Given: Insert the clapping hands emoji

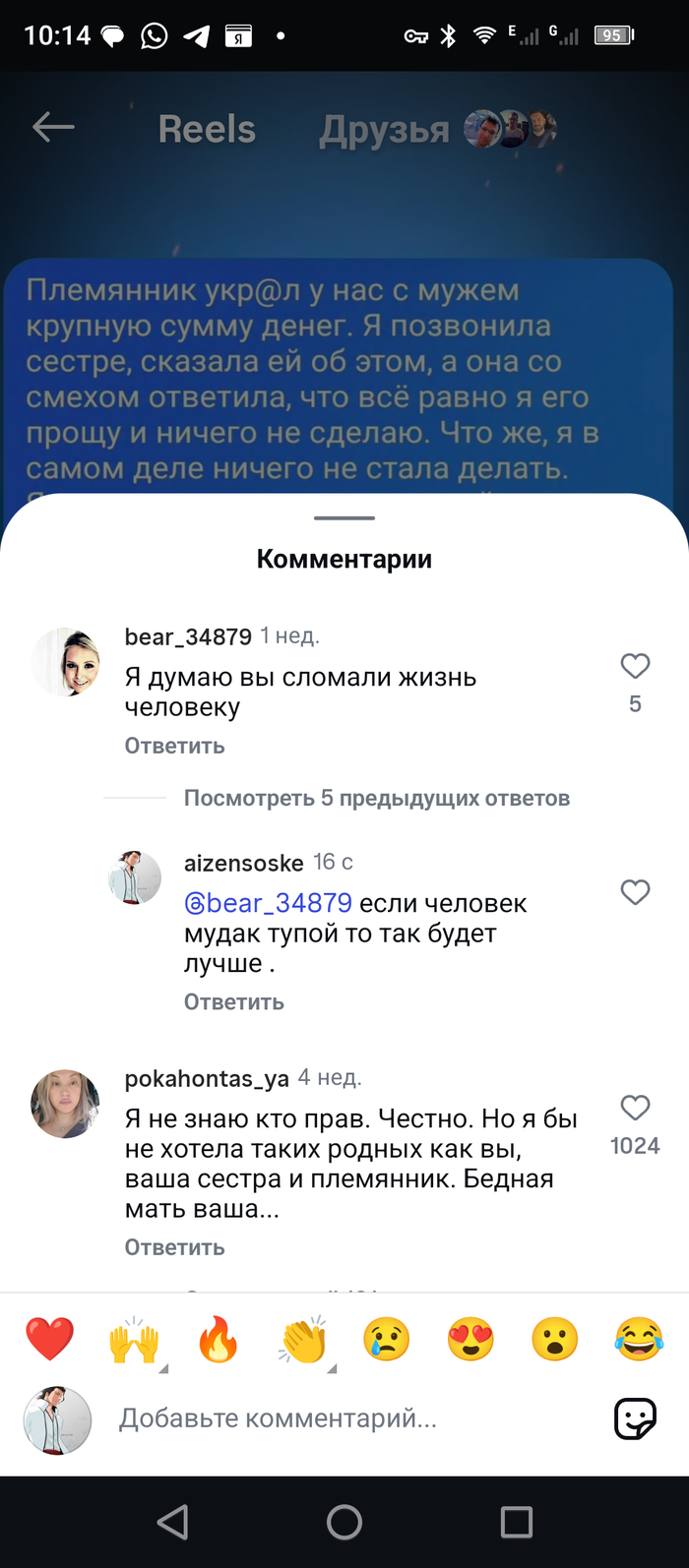Looking at the screenshot, I should (303, 1340).
